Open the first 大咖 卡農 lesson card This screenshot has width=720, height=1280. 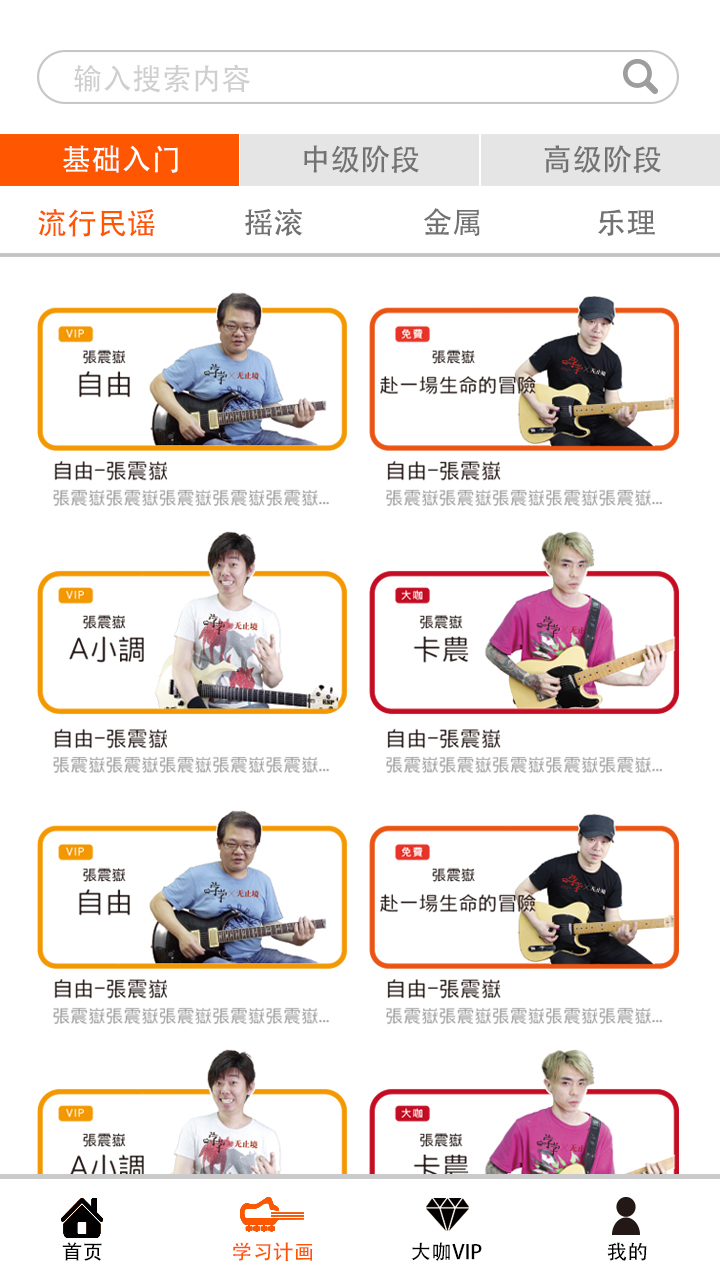pos(524,642)
